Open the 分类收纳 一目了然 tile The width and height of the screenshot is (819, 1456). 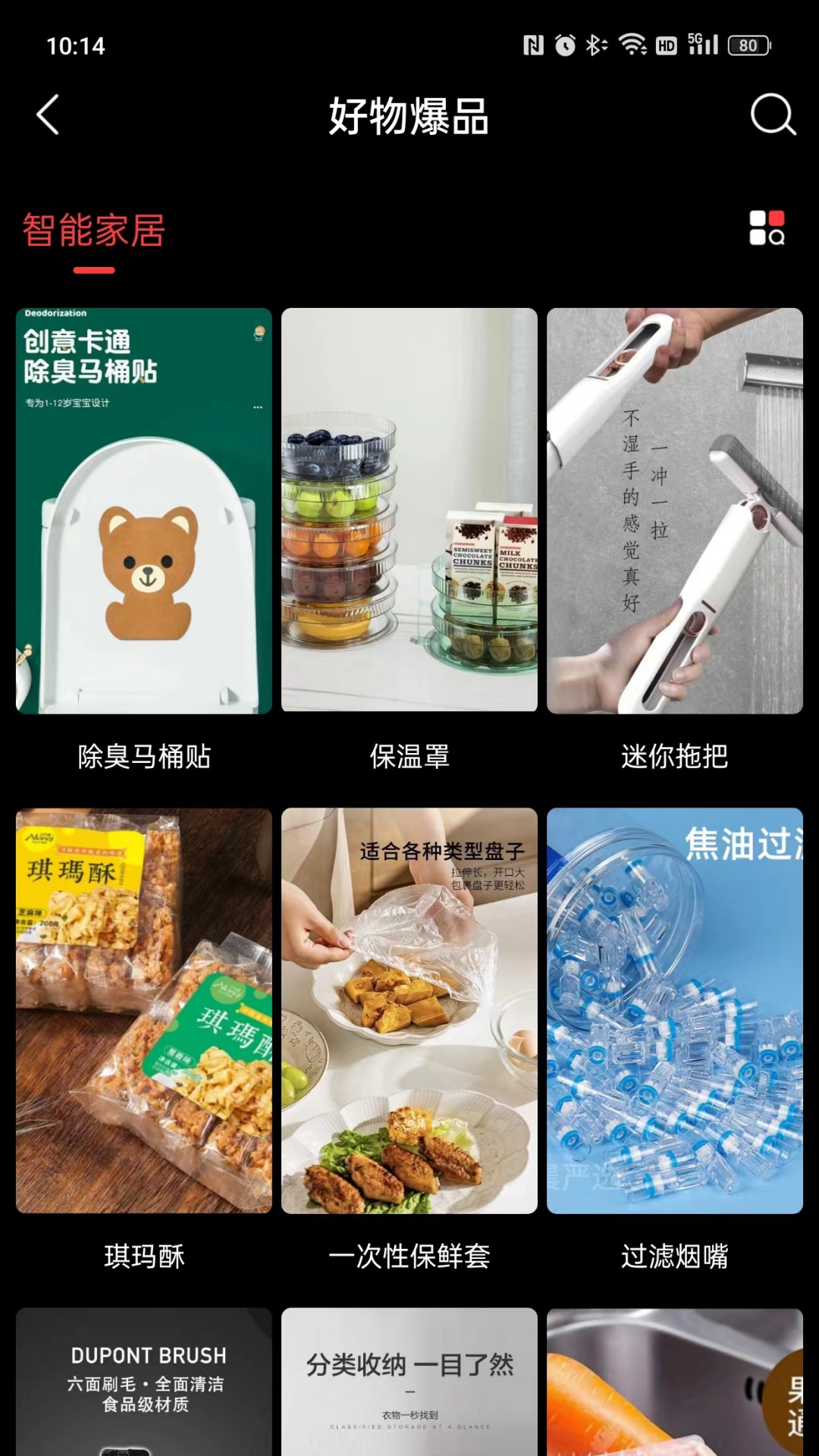click(409, 1382)
